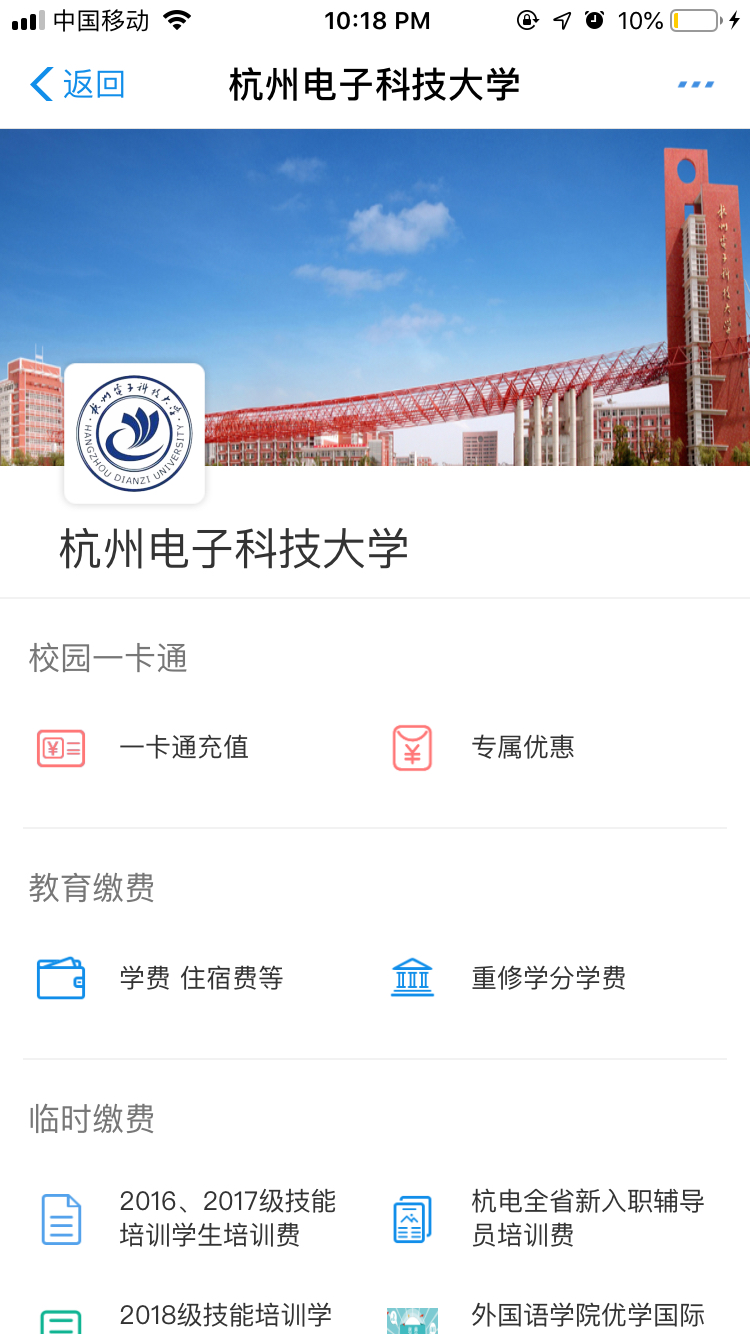750x1334 pixels.
Task: Select 杭电全省新入职辅导员培训费
Action: 586,1218
